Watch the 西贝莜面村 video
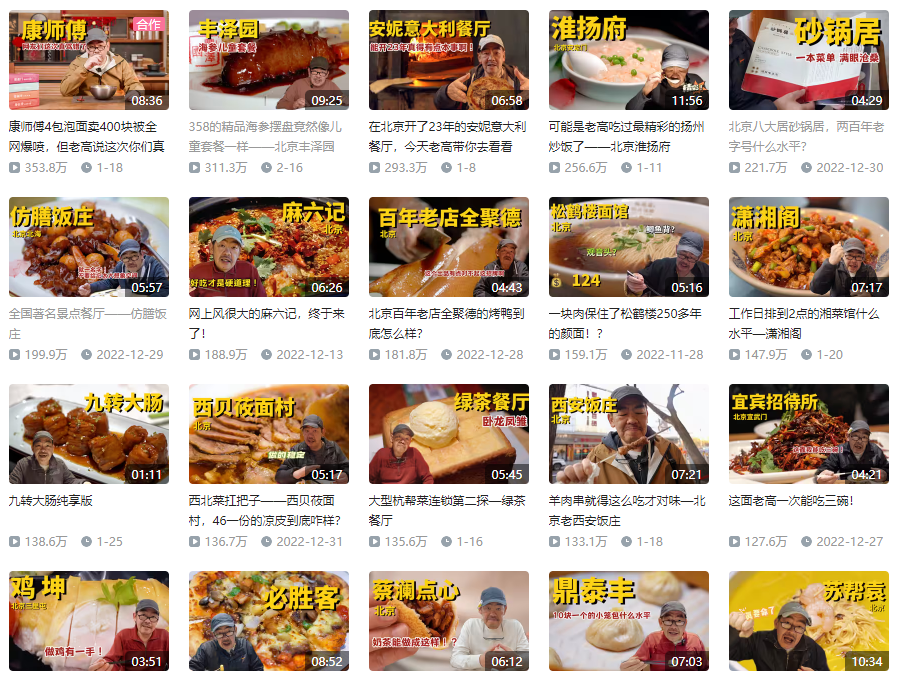900x673 pixels. [x=268, y=434]
